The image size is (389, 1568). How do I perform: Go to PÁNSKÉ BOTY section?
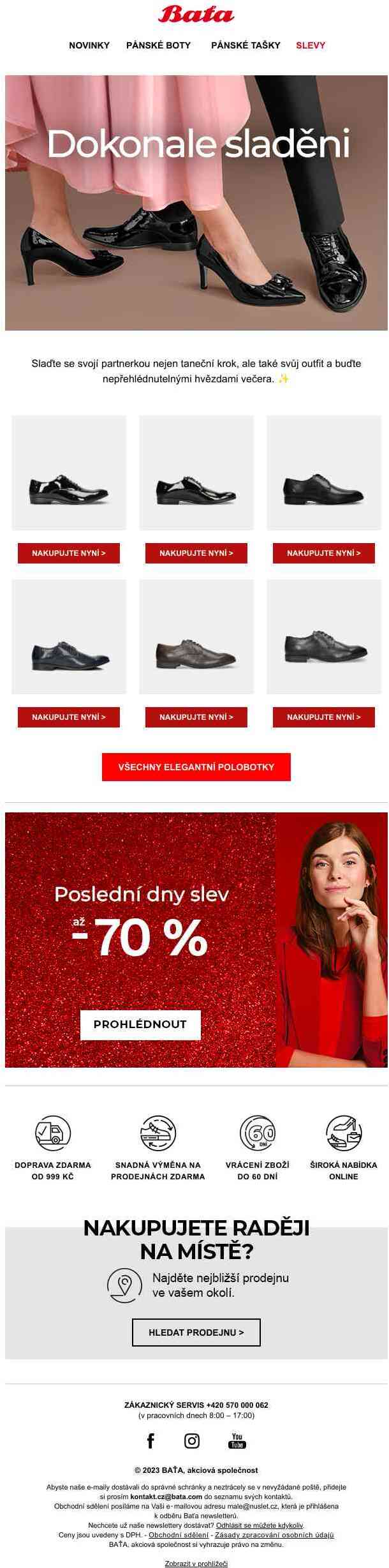pyautogui.click(x=158, y=45)
